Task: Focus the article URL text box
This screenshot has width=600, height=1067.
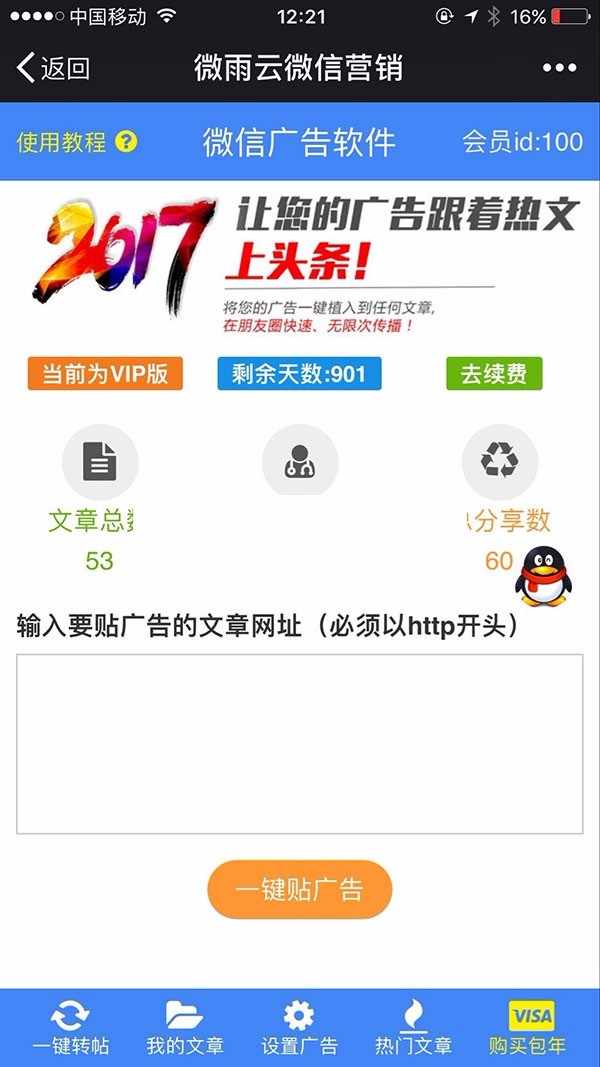Action: point(300,743)
